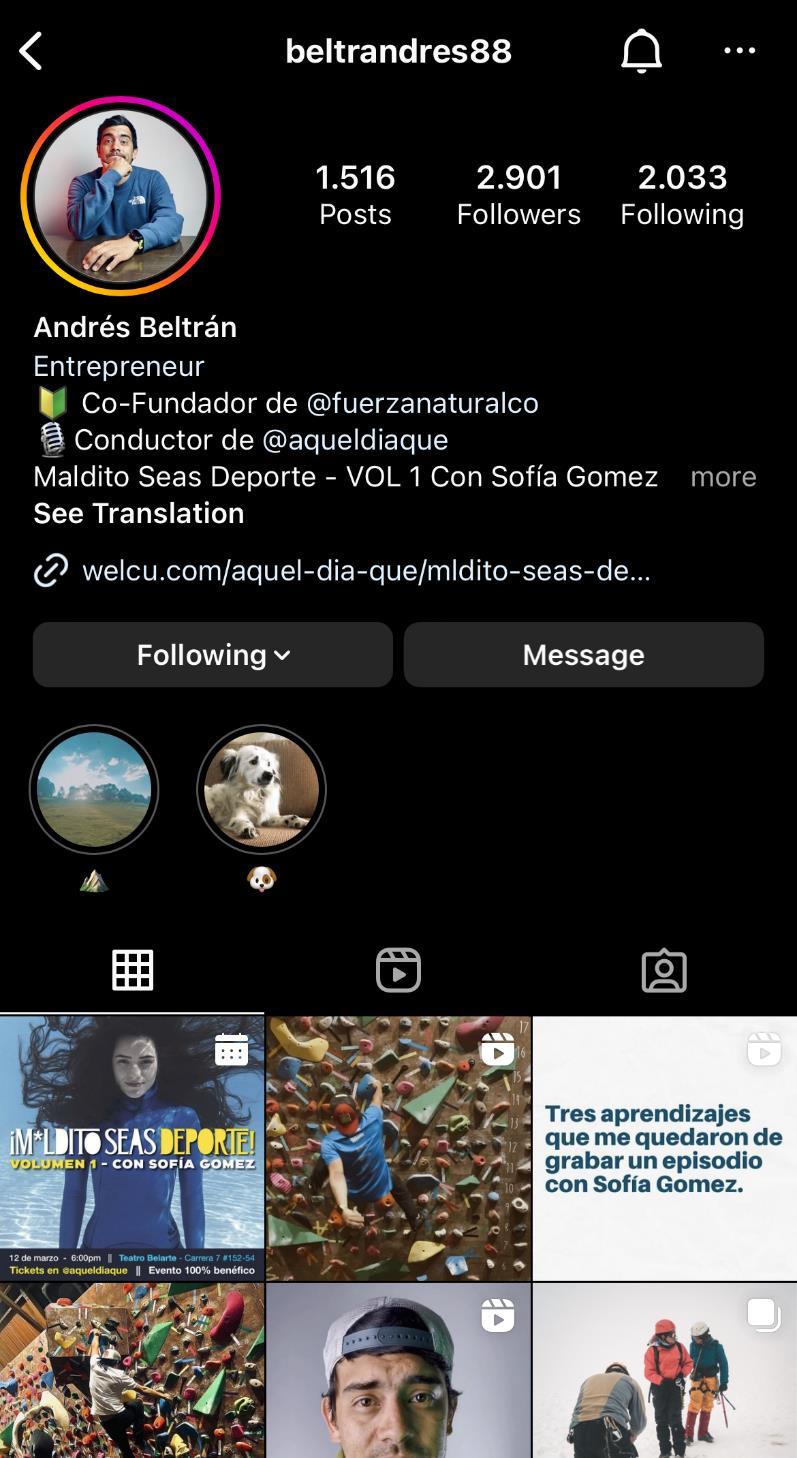Switch to the Reels tab
The width and height of the screenshot is (797, 1458).
[x=398, y=970]
